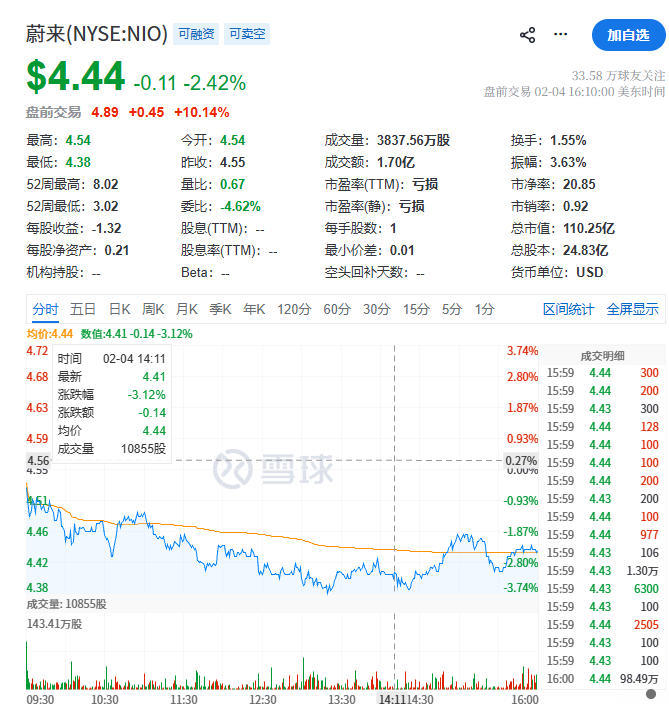The width and height of the screenshot is (669, 704).
Task: Select the 分时 chart tab
Action: click(x=45, y=309)
